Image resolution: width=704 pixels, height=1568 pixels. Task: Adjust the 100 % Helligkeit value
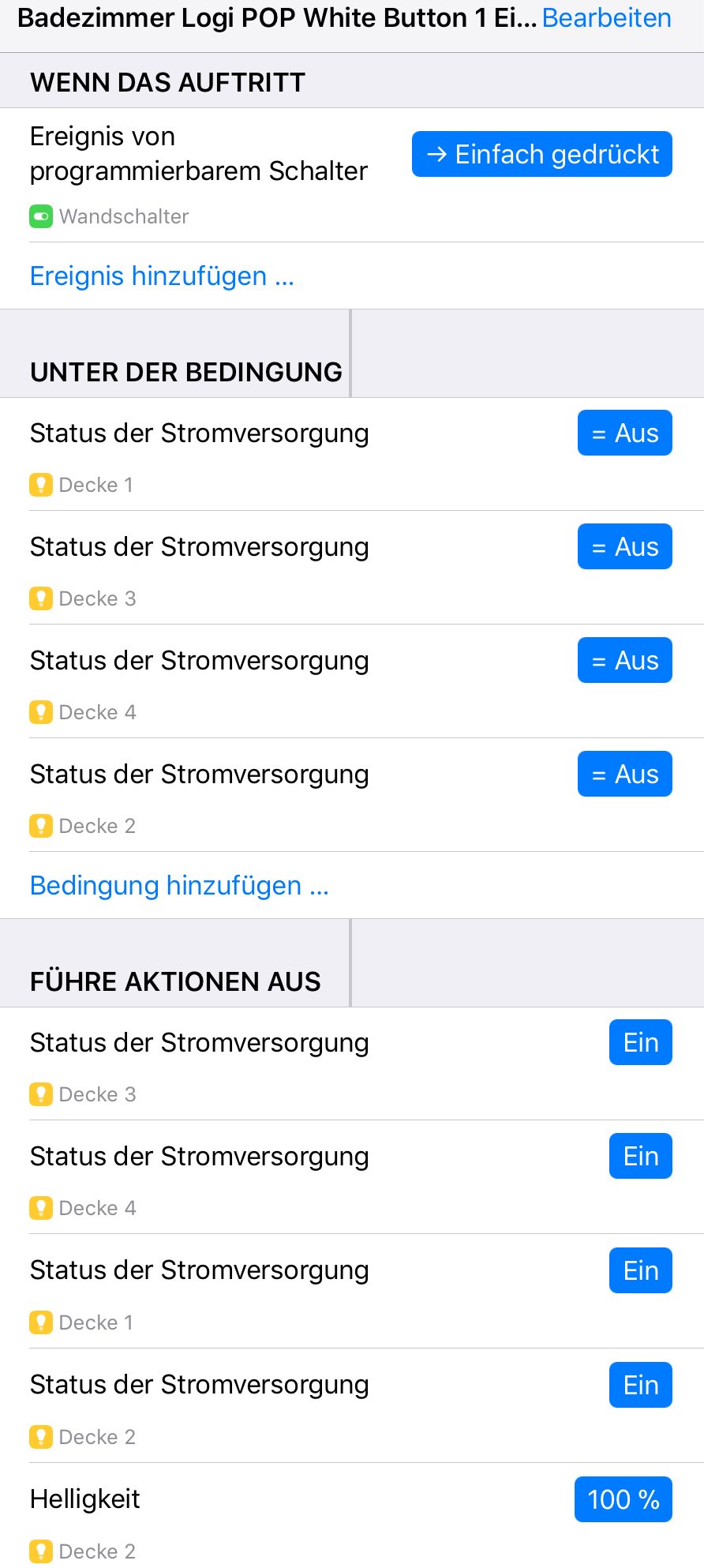click(x=623, y=1500)
